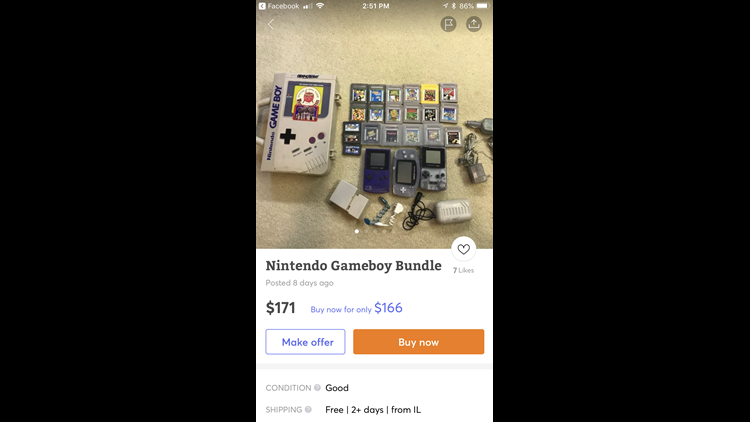The width and height of the screenshot is (750, 422).
Task: Tap the orange Buy now button
Action: [418, 342]
